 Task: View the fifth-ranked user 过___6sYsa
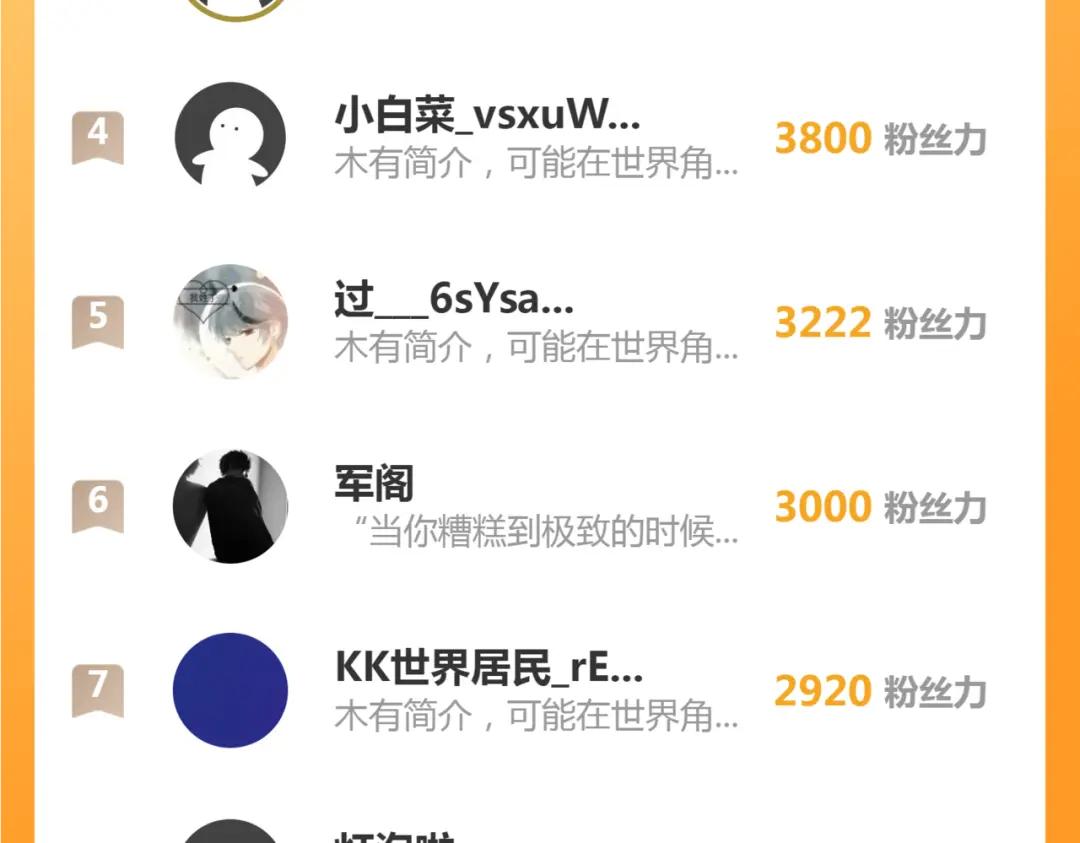pos(454,301)
